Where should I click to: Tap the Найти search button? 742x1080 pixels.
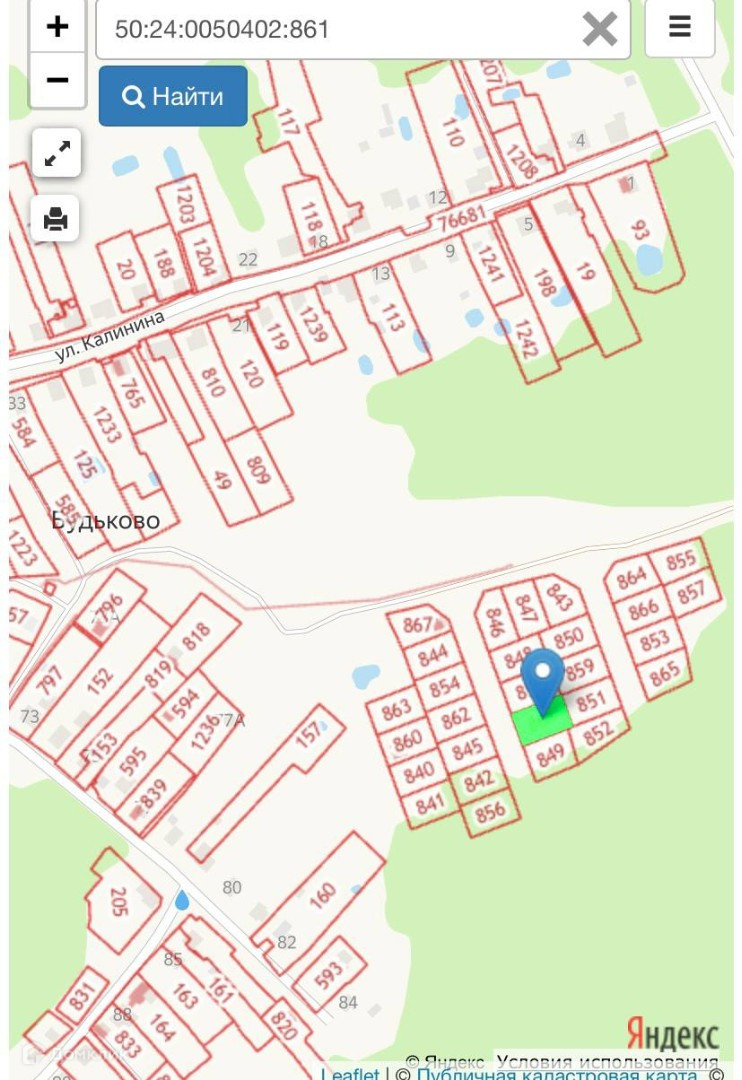point(173,97)
